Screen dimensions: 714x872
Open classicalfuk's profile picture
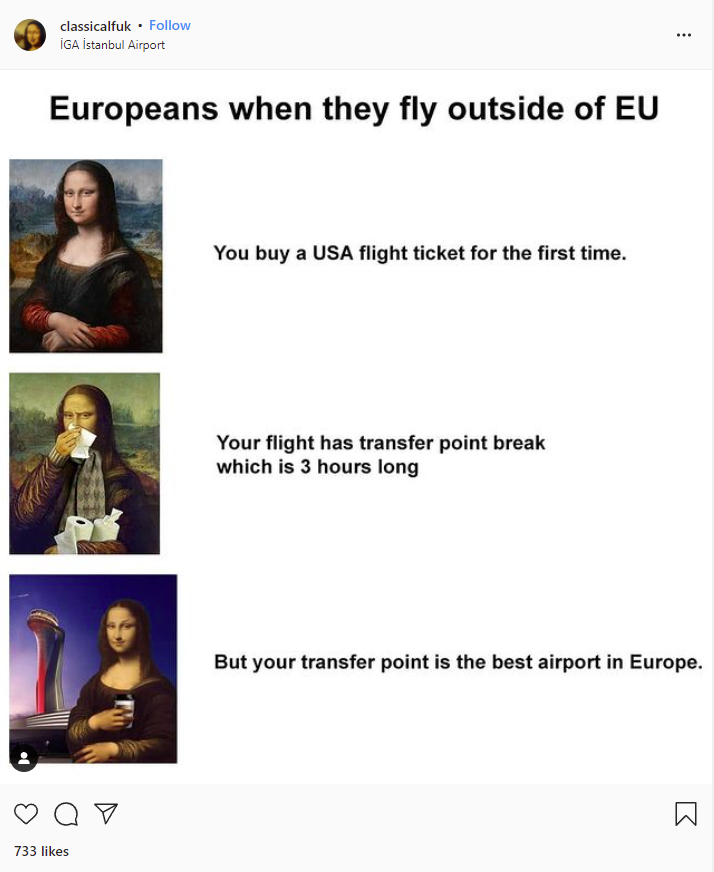[x=29, y=35]
